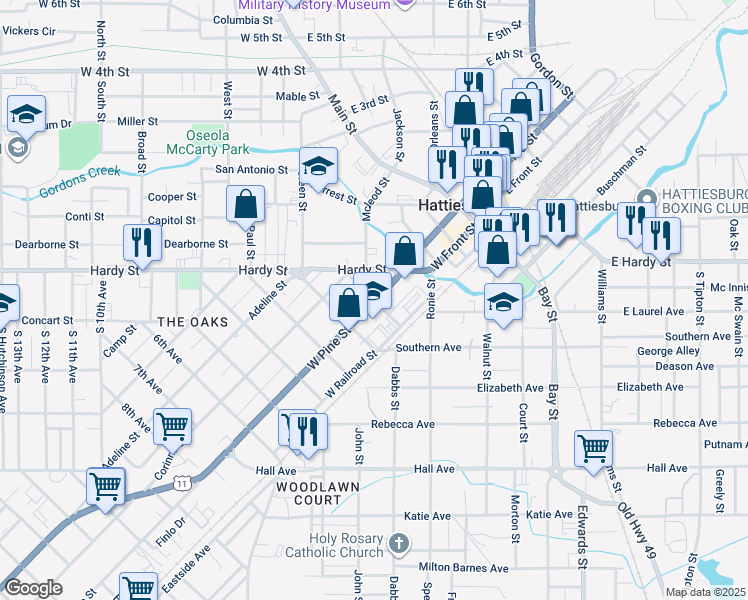Open the Military History Museum marker

(404, 5)
